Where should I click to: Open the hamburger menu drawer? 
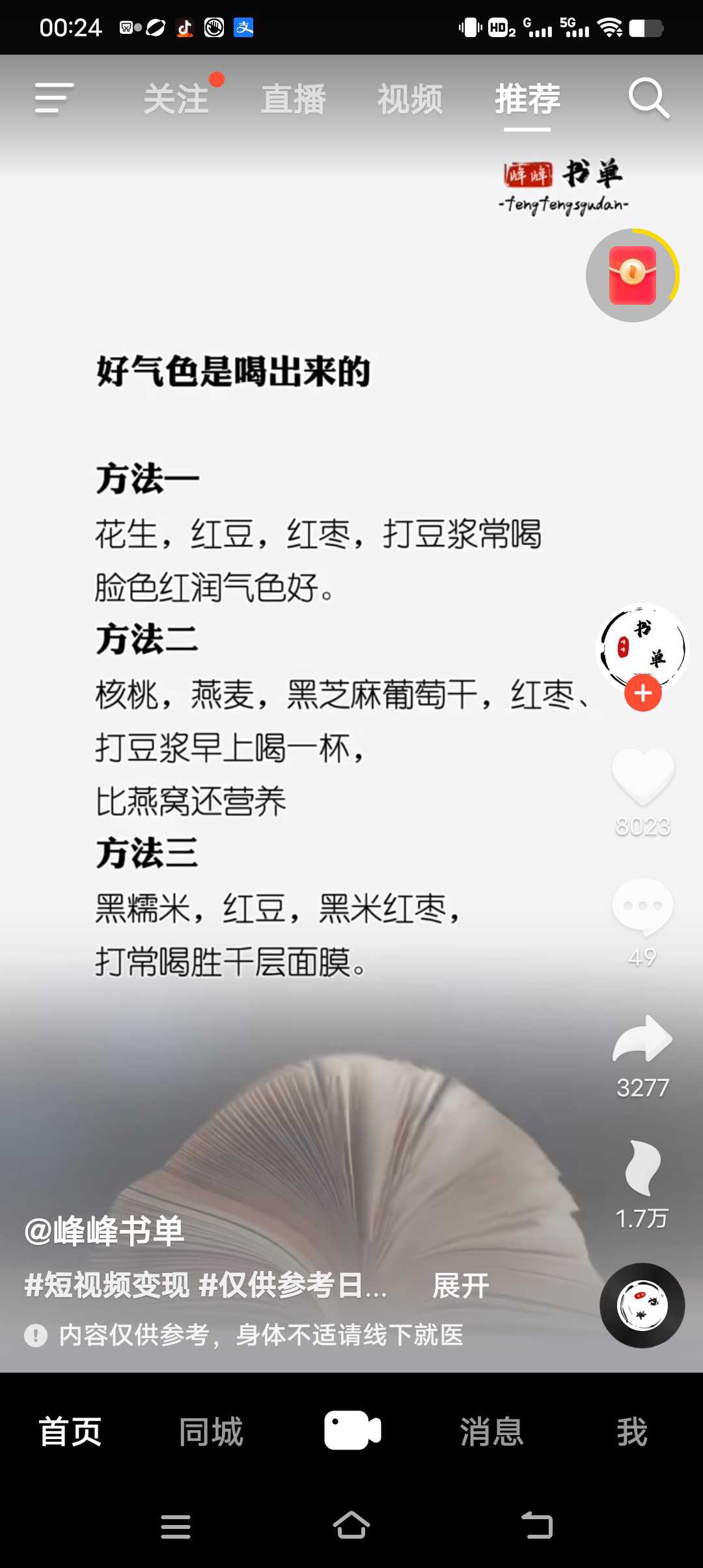pos(54,98)
